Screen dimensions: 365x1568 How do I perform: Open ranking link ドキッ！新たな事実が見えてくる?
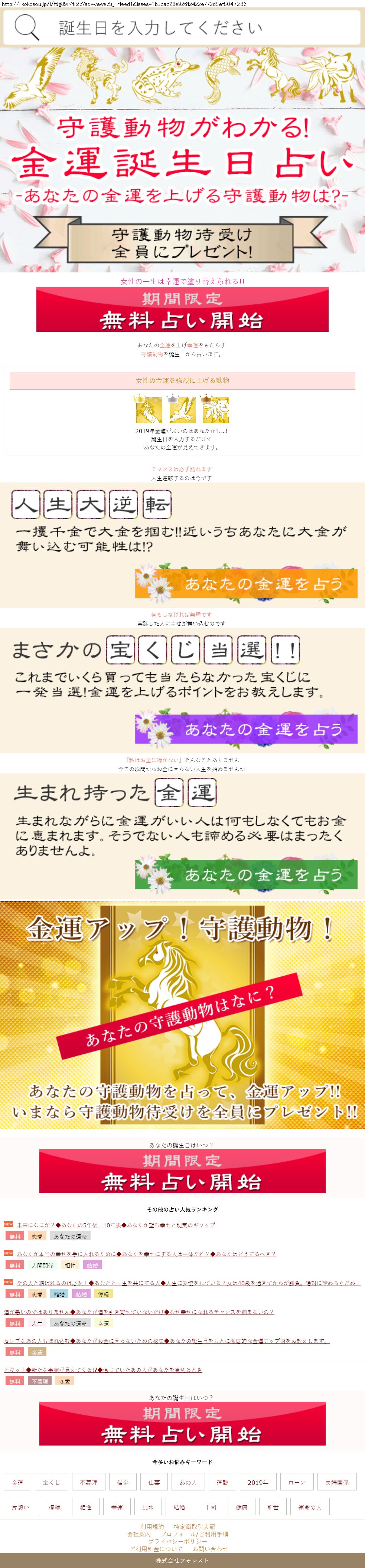click(103, 1369)
